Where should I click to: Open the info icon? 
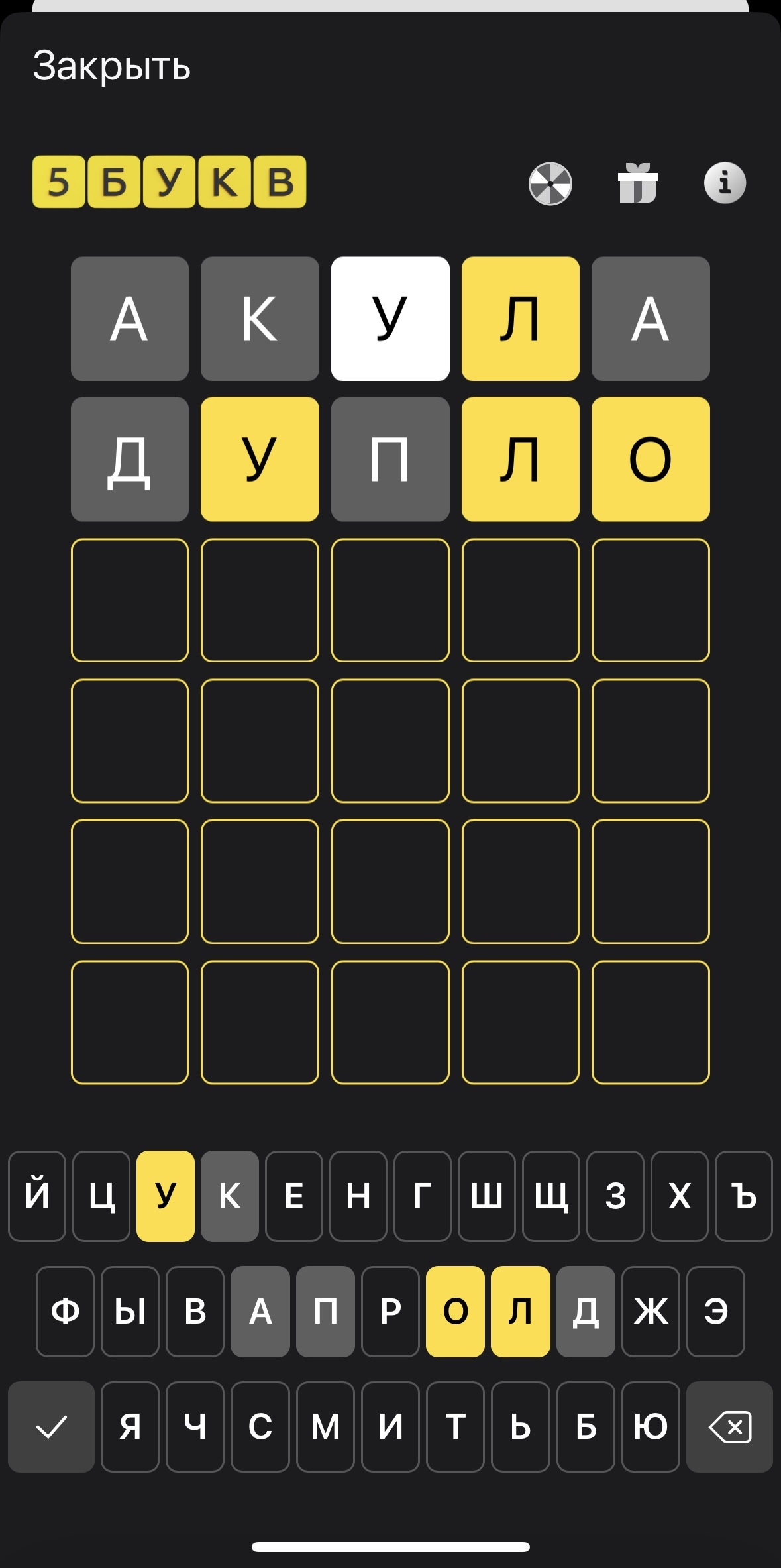click(x=725, y=183)
